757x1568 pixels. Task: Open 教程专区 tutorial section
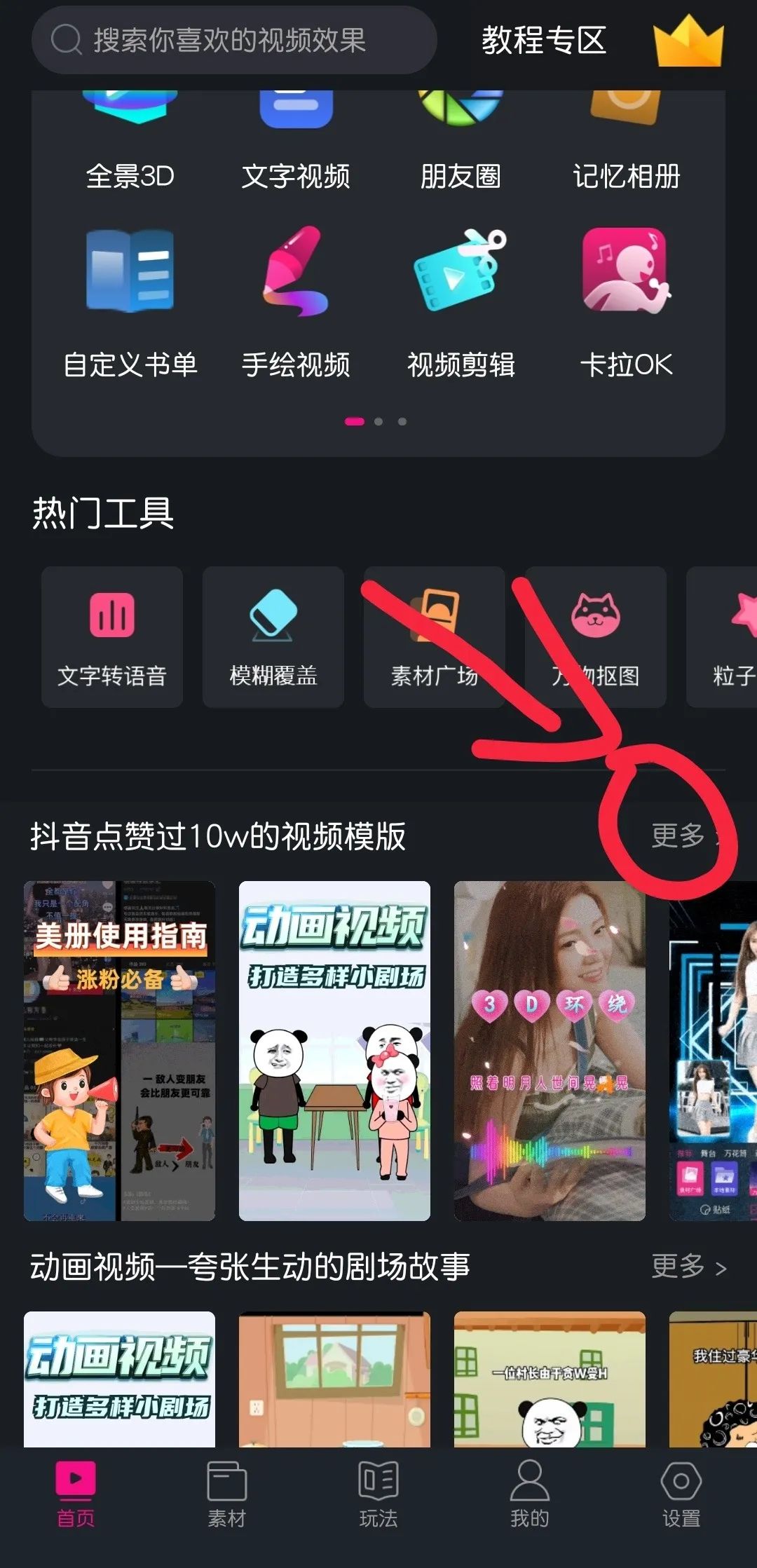coord(543,40)
